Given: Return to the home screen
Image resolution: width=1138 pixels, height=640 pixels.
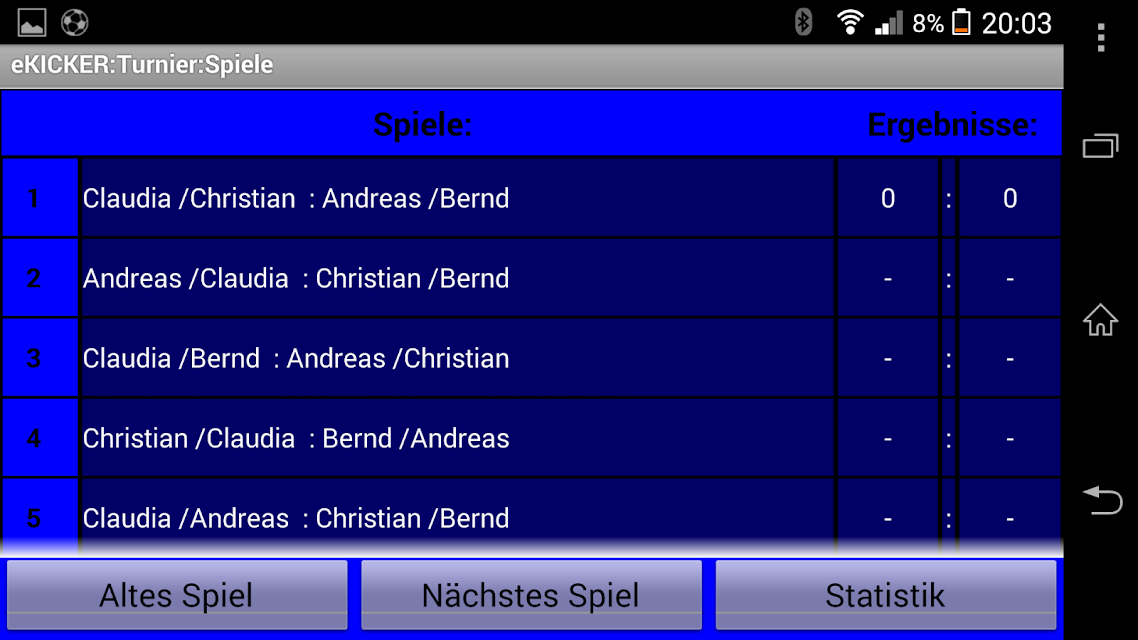Looking at the screenshot, I should [x=1101, y=319].
